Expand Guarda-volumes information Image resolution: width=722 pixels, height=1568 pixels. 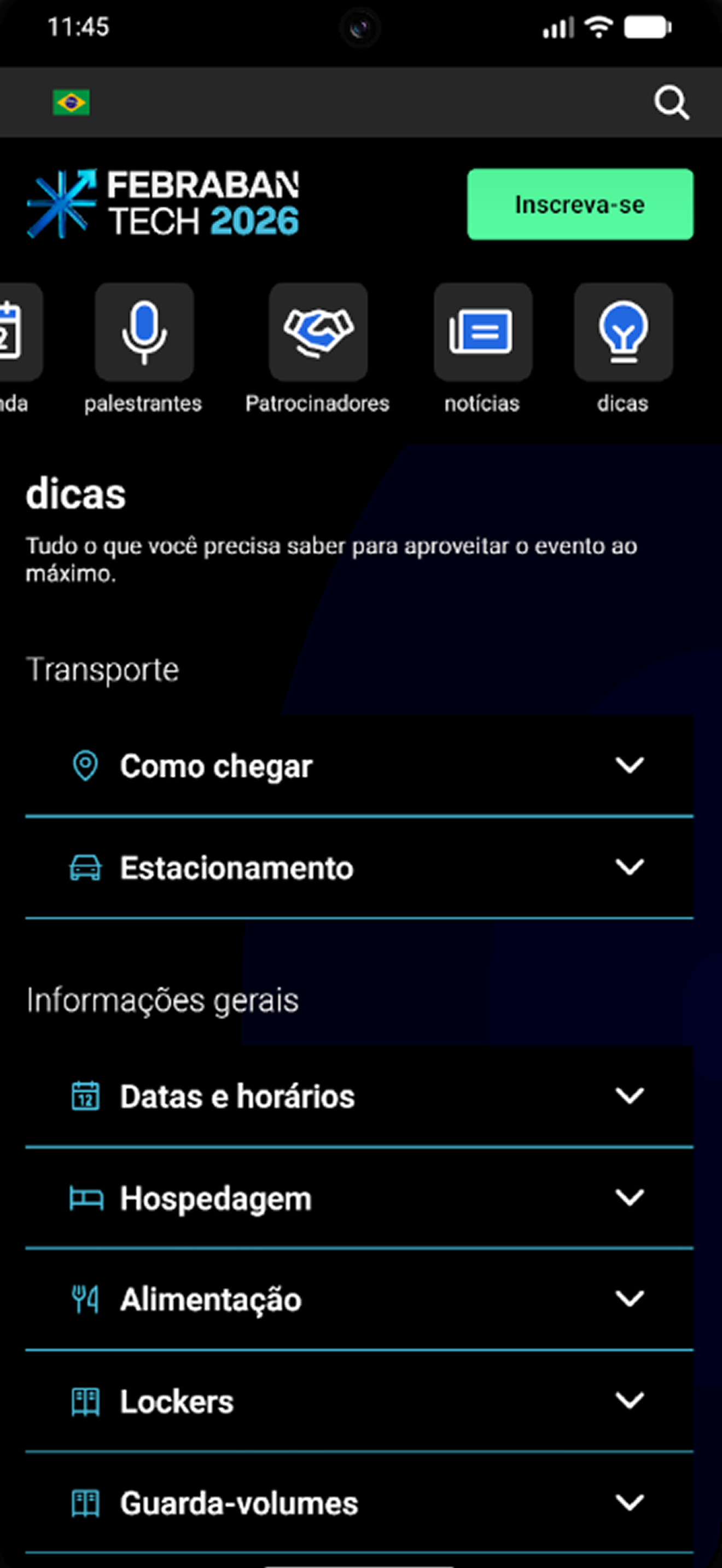point(359,1503)
